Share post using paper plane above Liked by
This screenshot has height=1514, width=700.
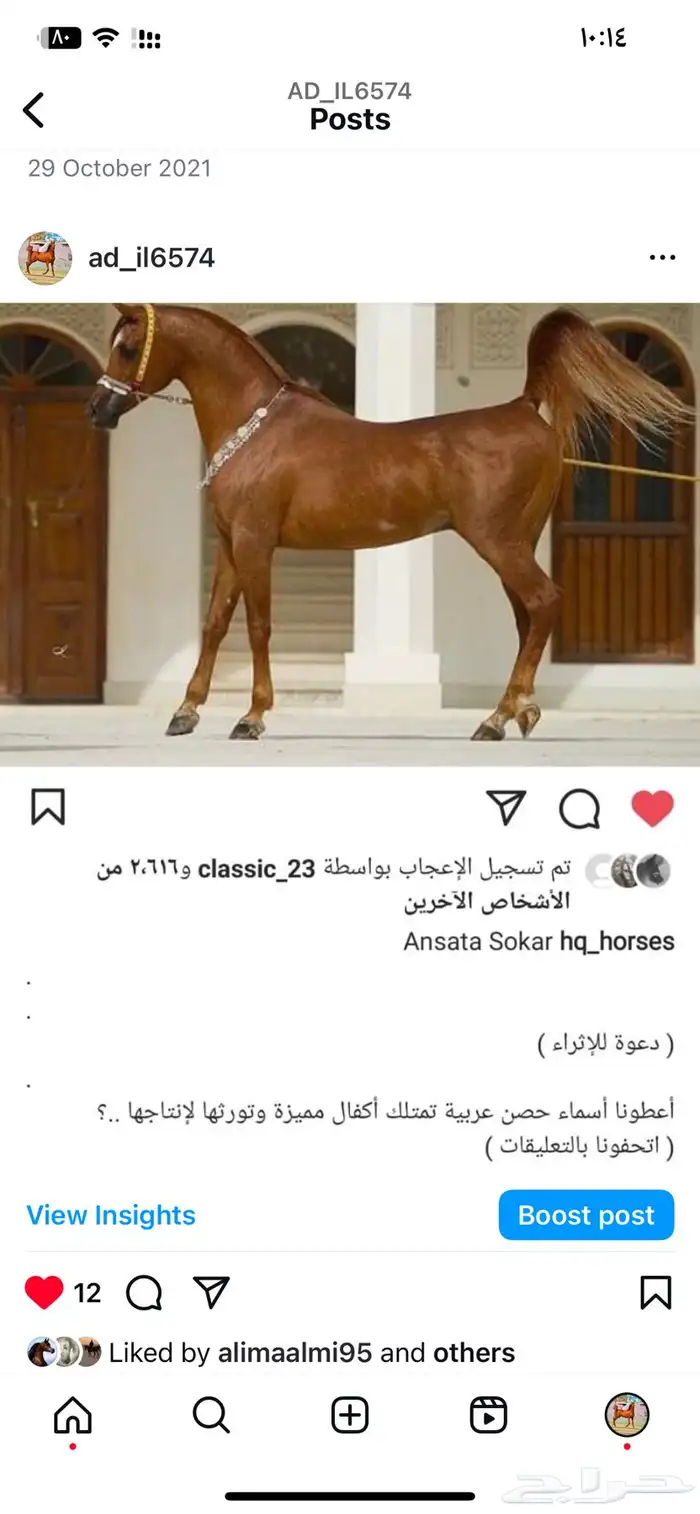(211, 1292)
